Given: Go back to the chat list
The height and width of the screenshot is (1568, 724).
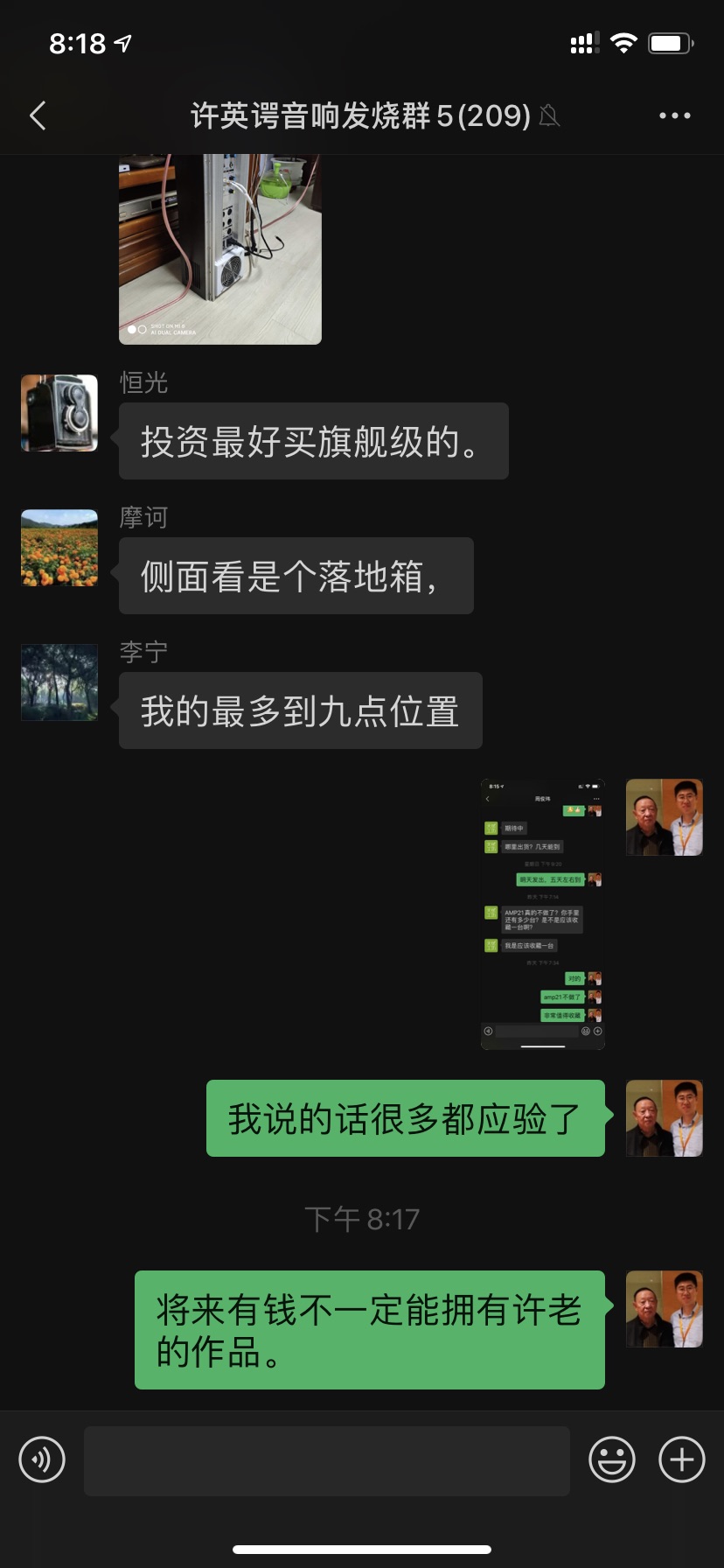Looking at the screenshot, I should pos(38,115).
